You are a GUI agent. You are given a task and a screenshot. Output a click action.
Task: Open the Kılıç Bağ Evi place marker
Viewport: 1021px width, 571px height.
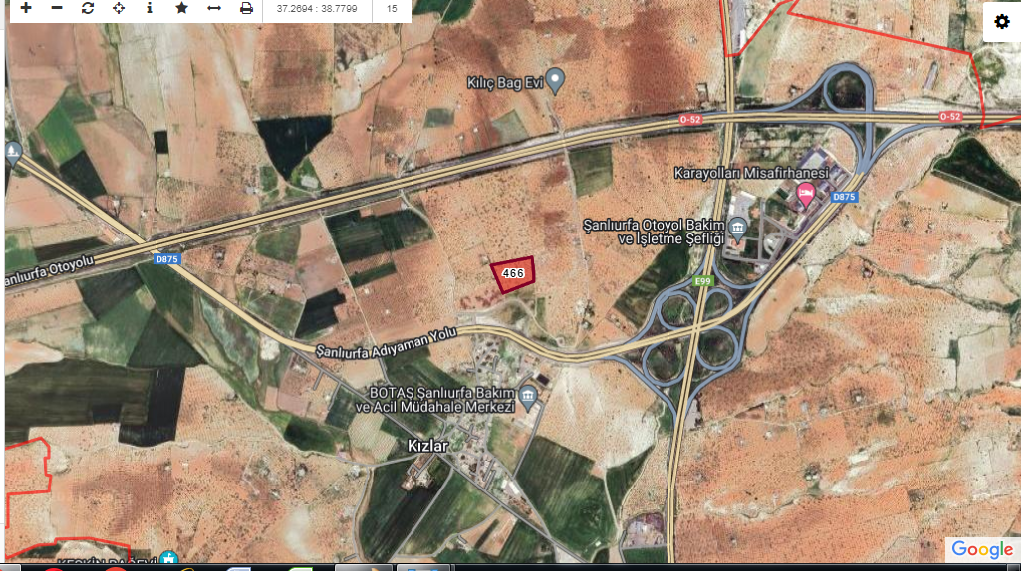click(x=558, y=79)
